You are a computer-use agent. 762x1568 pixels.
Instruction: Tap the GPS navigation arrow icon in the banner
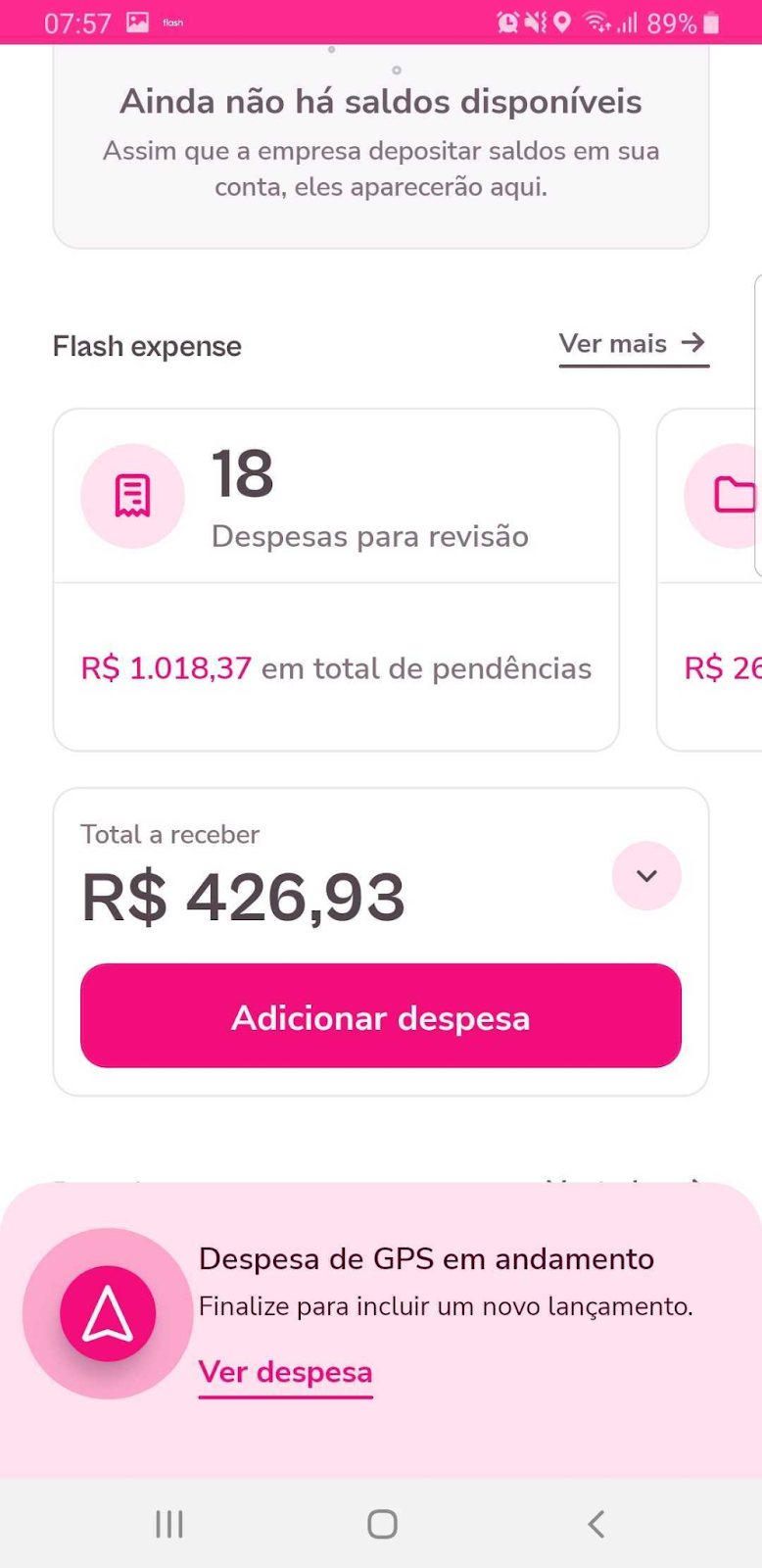coord(108,1314)
